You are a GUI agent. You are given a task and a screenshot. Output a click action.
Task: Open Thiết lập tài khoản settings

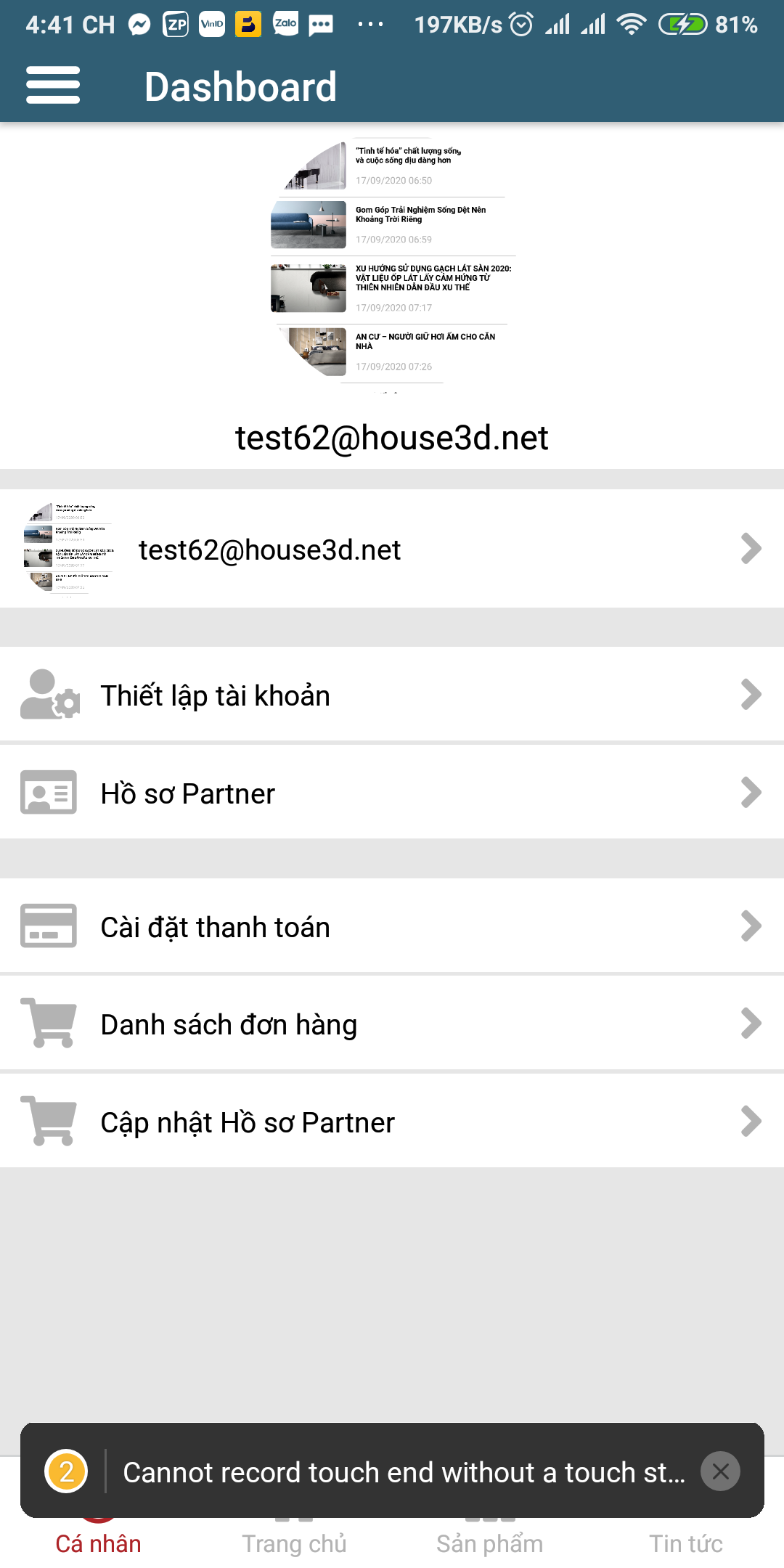pos(392,695)
